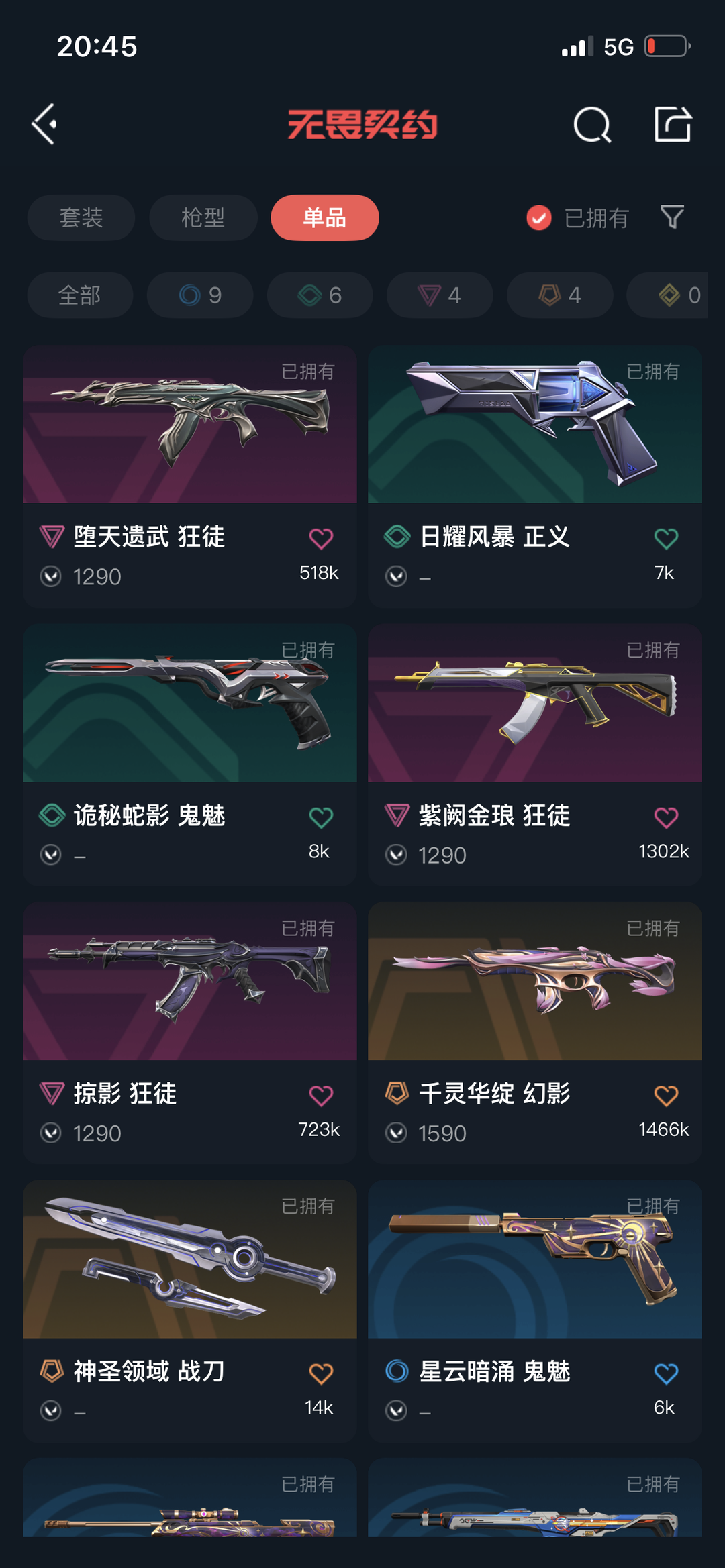The image size is (725, 1568).
Task: Select the 单品 tab
Action: click(x=325, y=217)
